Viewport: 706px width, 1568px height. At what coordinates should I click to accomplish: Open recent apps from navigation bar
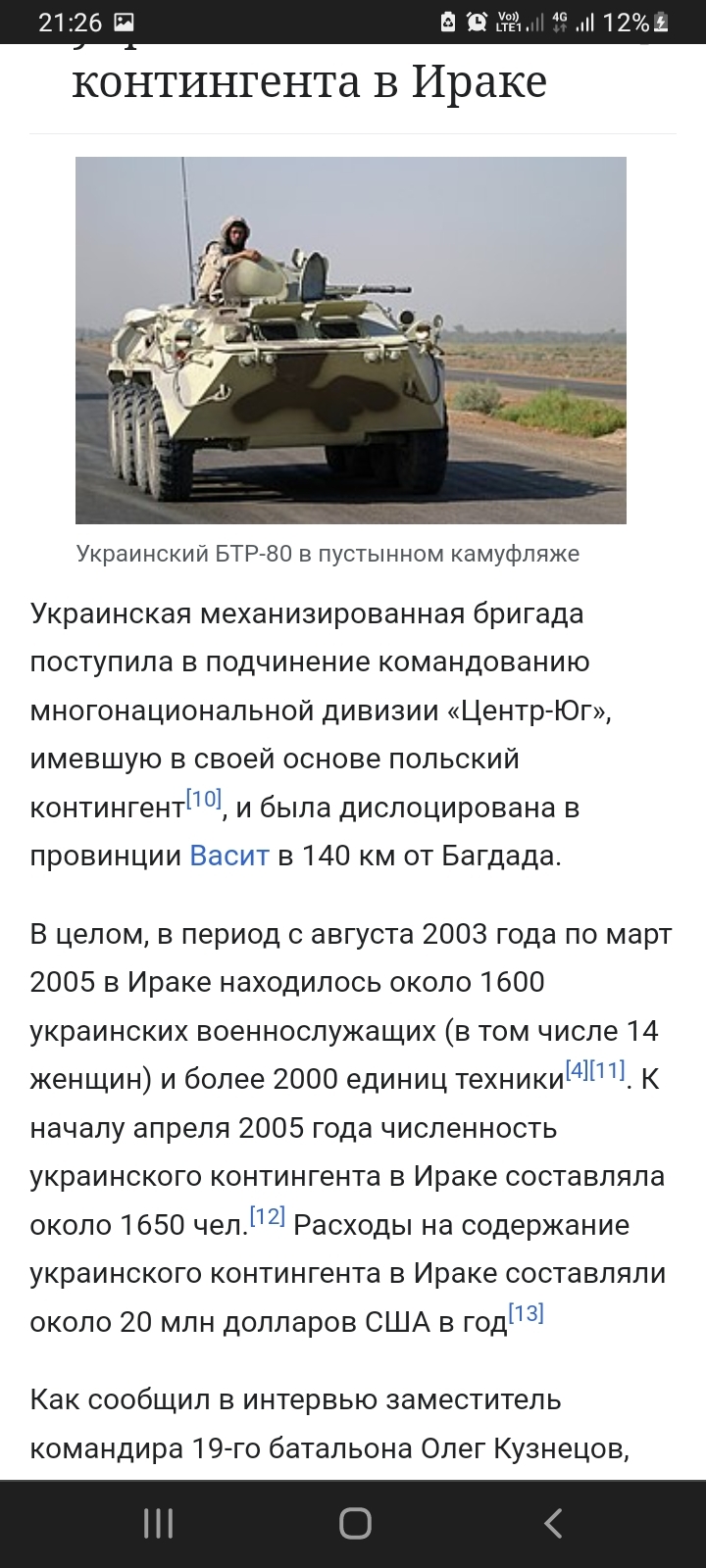(158, 1523)
